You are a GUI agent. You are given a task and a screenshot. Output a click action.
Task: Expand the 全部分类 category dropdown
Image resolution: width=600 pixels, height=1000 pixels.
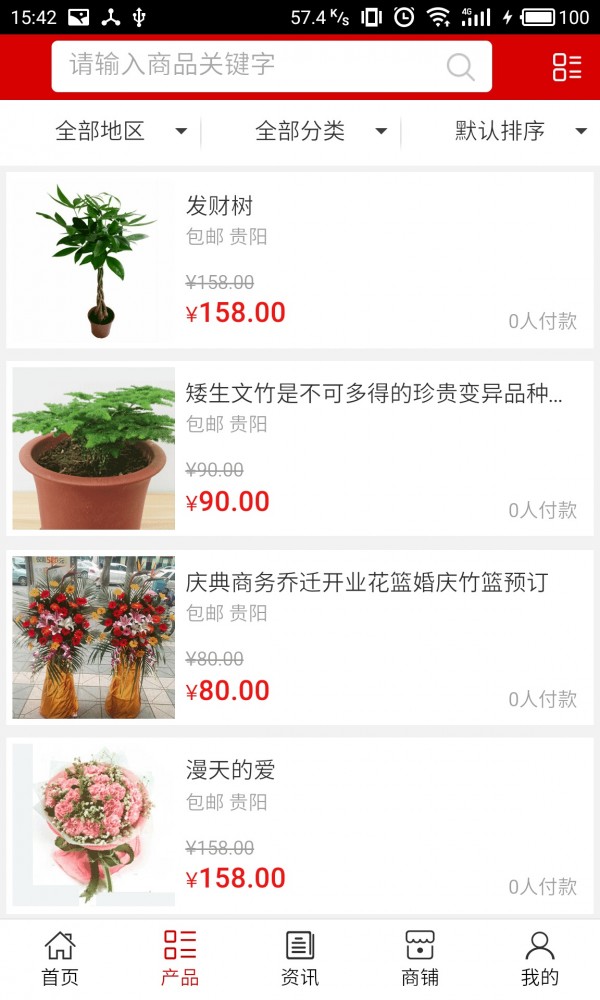[320, 131]
